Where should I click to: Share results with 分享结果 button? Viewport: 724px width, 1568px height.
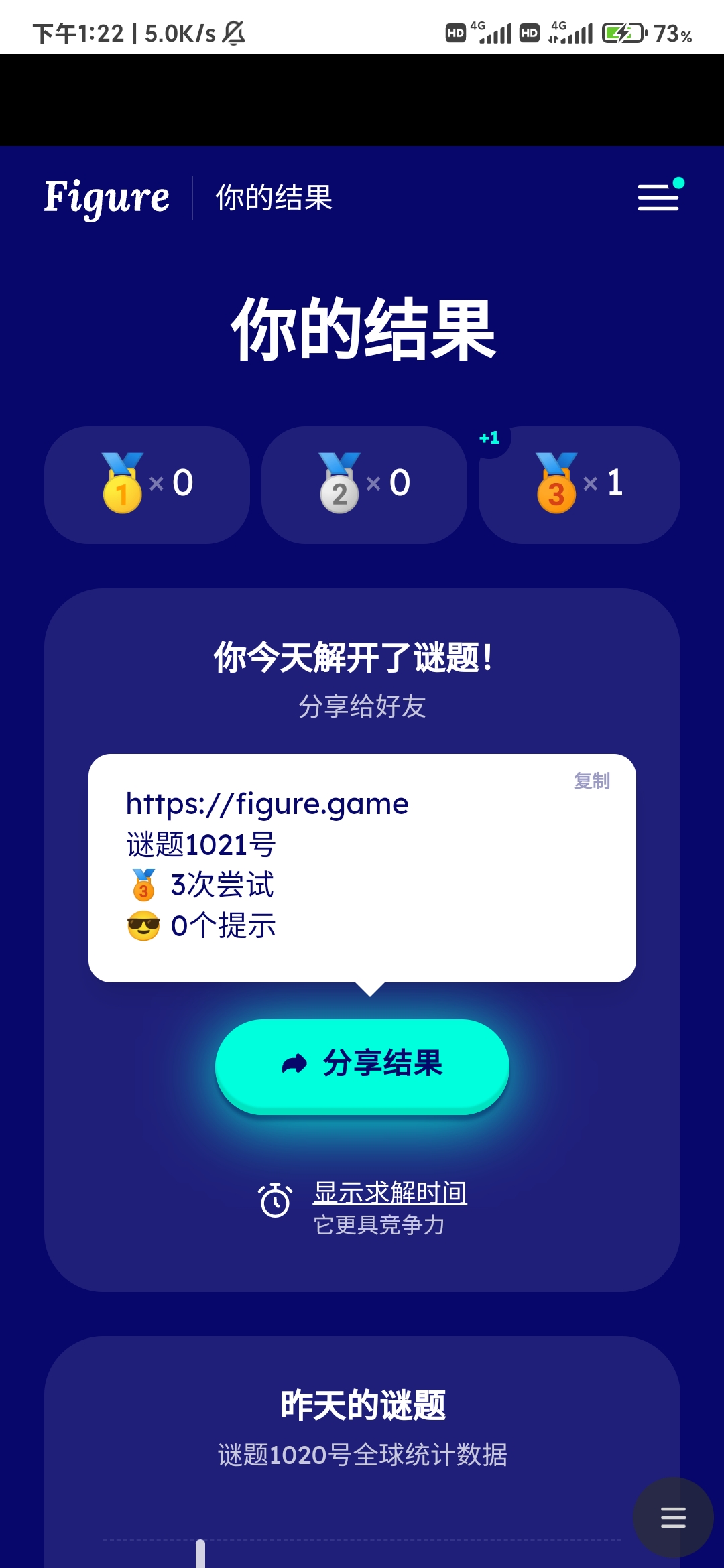[x=362, y=1064]
